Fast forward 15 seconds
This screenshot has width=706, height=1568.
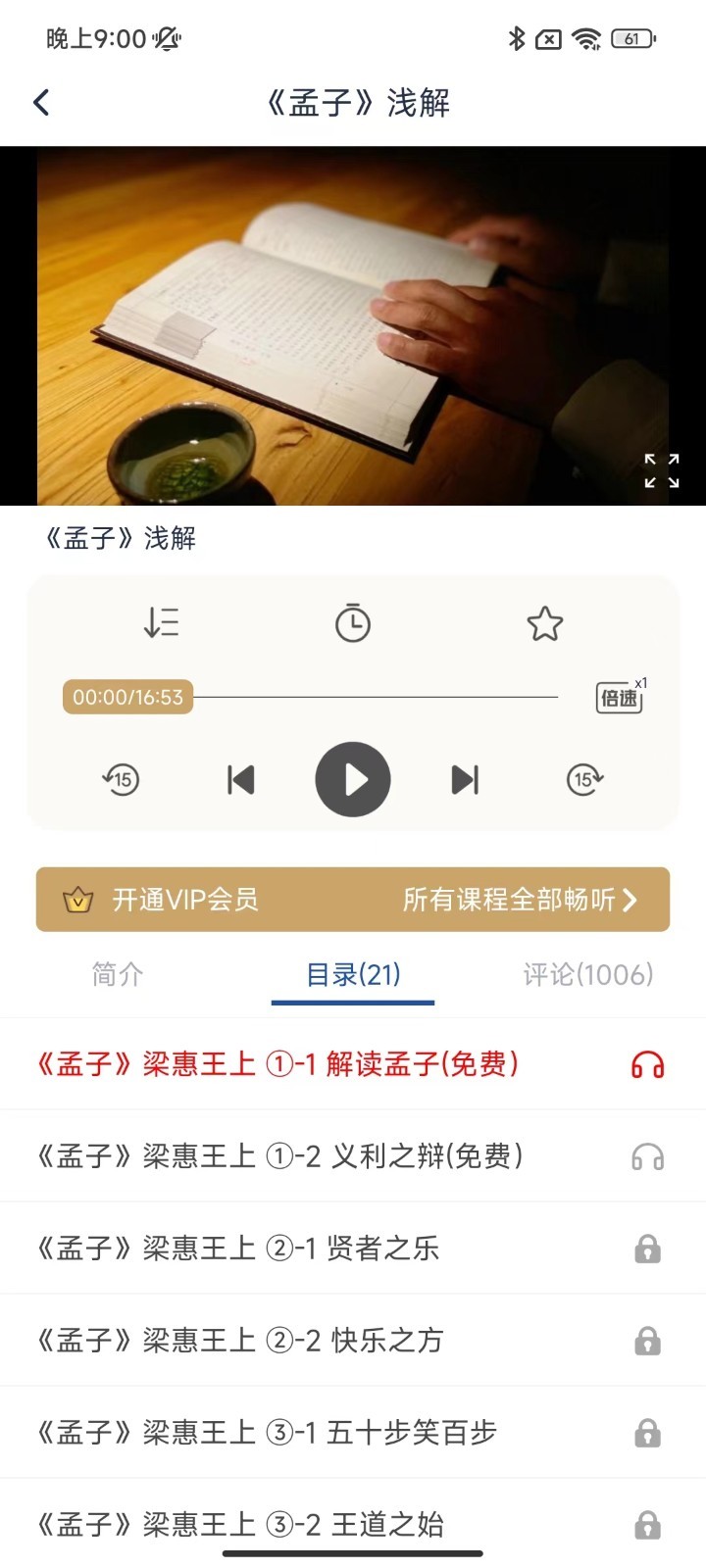point(584,780)
